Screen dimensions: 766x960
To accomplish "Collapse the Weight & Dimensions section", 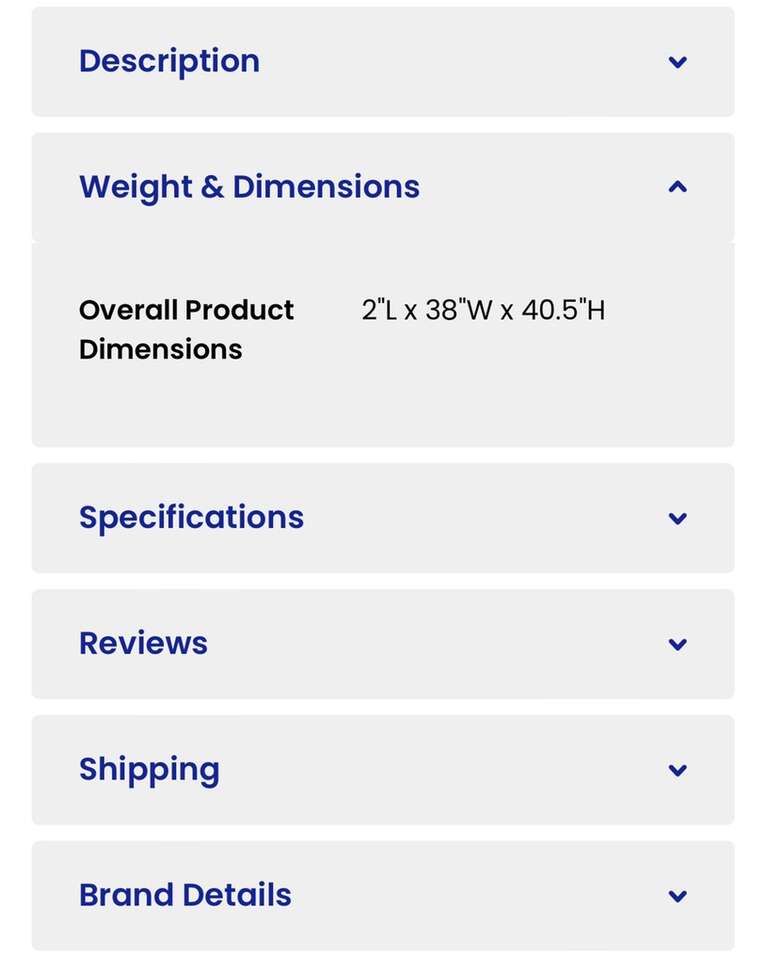I will (677, 187).
